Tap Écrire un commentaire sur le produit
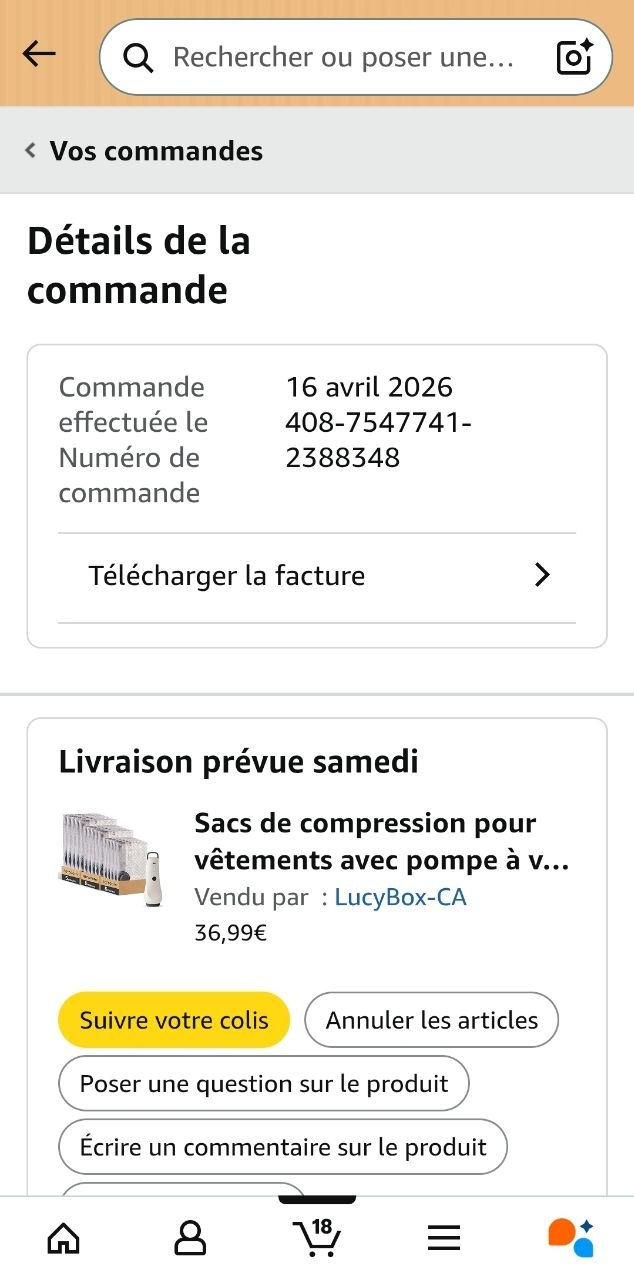Image resolution: width=634 pixels, height=1280 pixels. pyautogui.click(x=283, y=1147)
